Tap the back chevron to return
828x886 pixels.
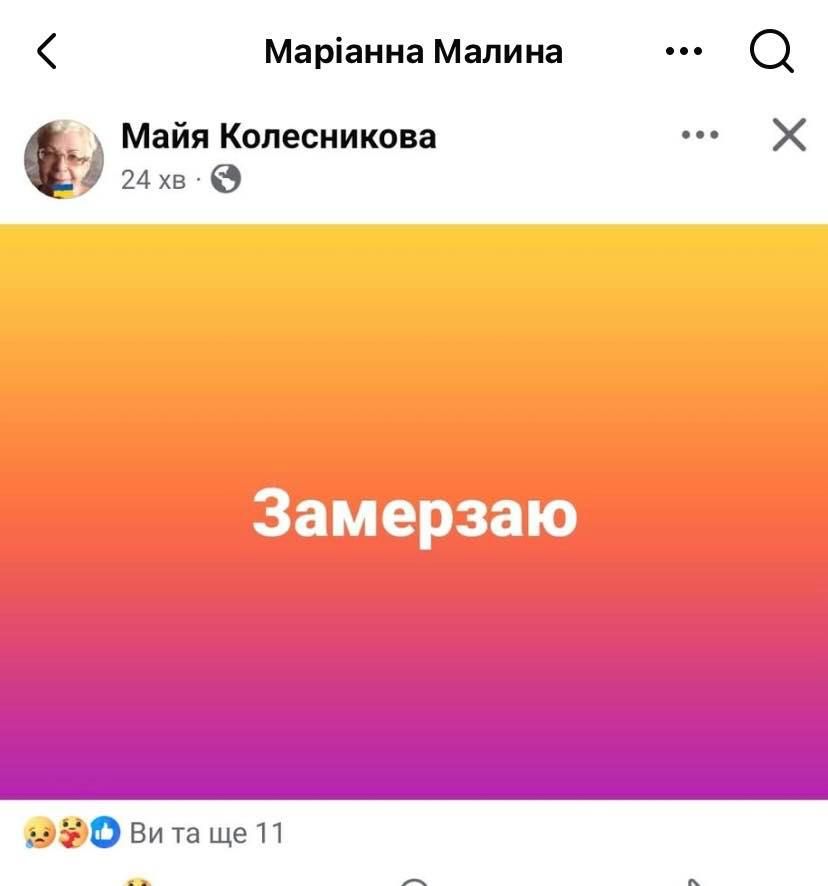click(47, 50)
